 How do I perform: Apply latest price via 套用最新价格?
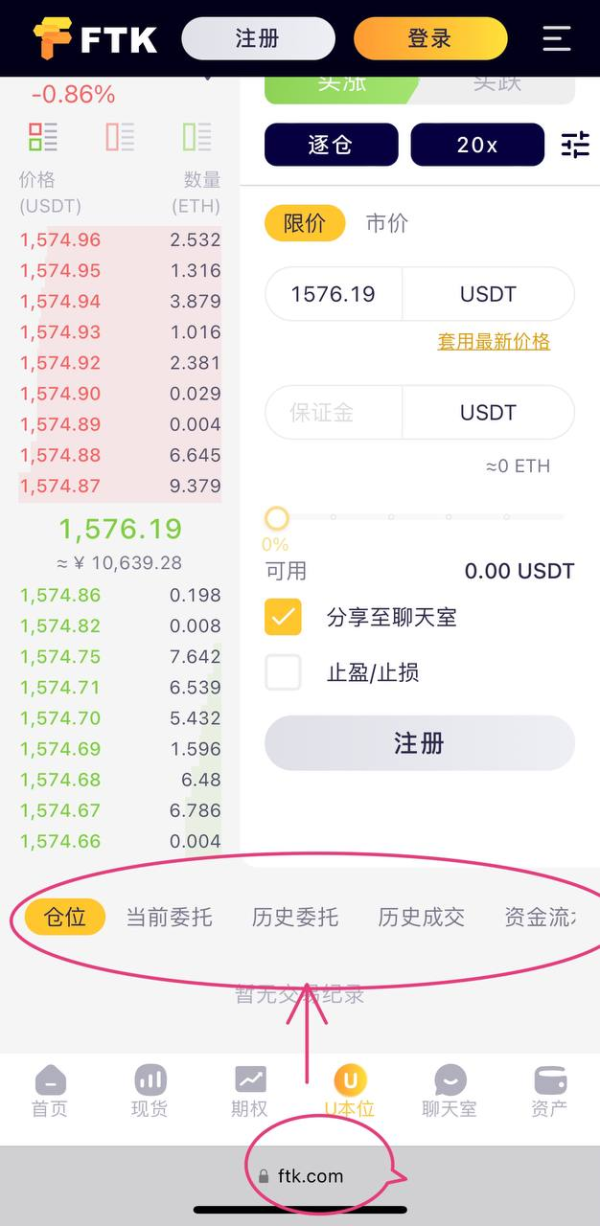click(x=494, y=342)
